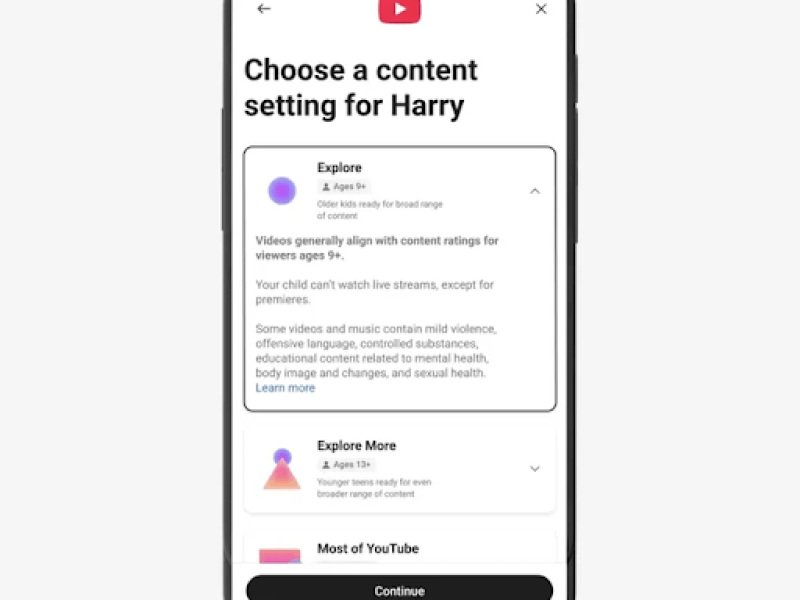Tap the Continue button
Image resolution: width=800 pixels, height=600 pixels.
coord(399,590)
